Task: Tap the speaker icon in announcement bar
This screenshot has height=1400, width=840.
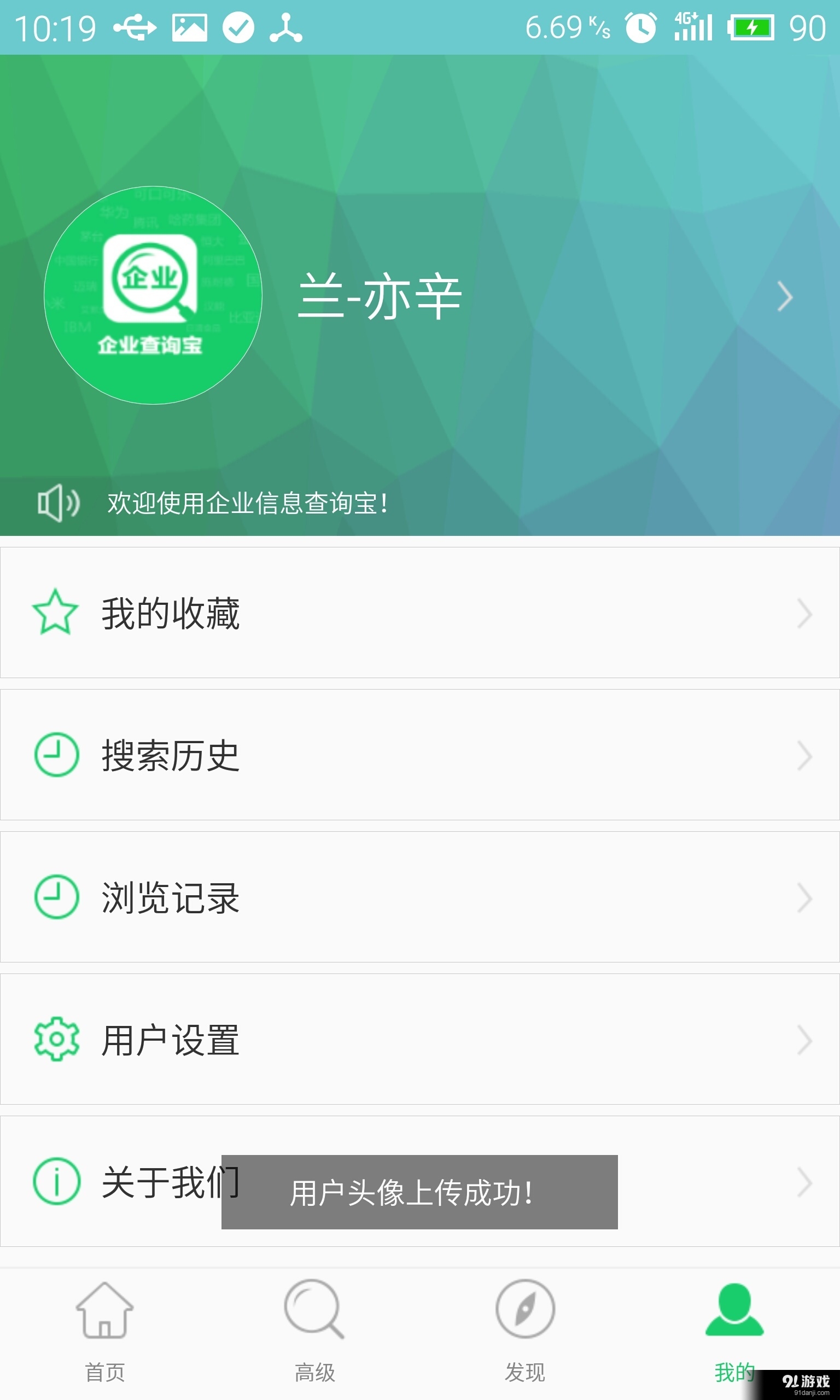Action: [x=59, y=501]
